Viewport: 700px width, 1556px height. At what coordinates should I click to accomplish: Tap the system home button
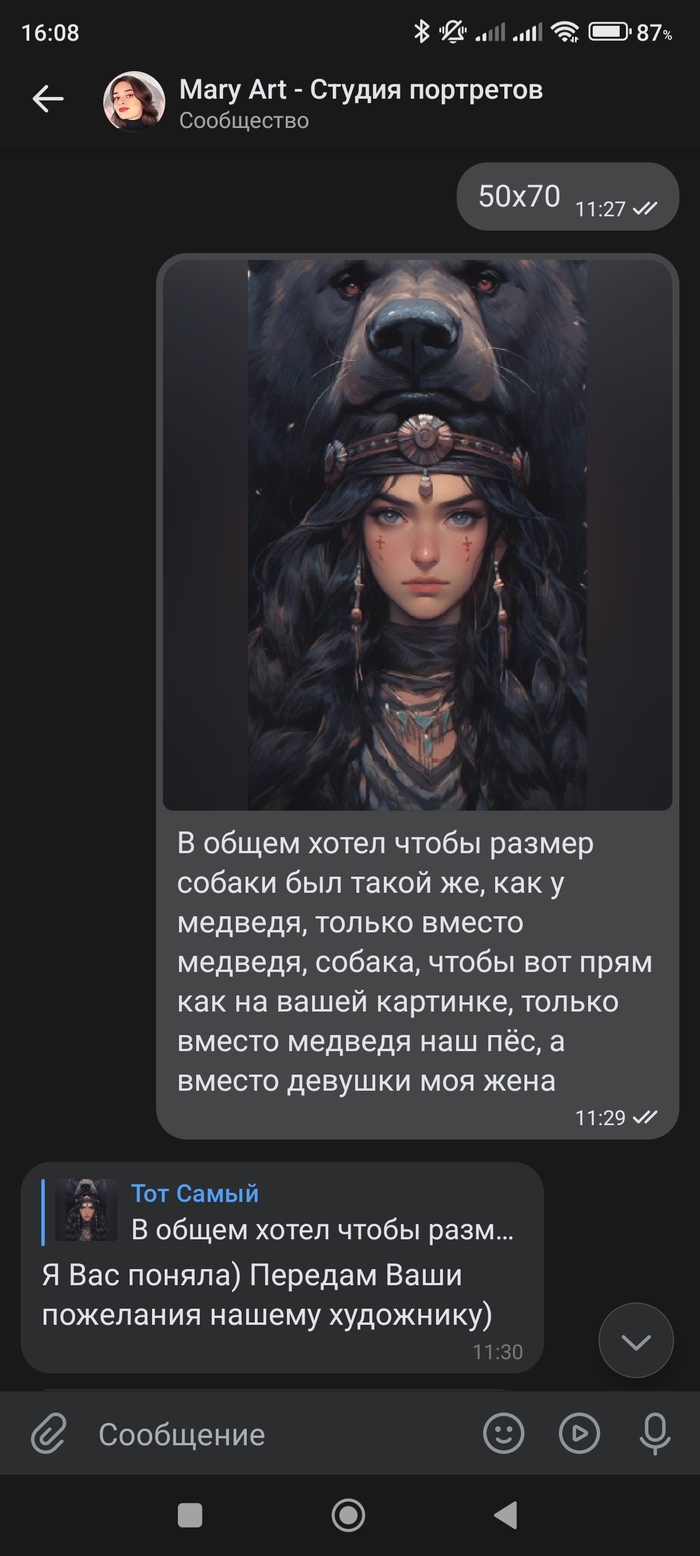coord(348,1516)
